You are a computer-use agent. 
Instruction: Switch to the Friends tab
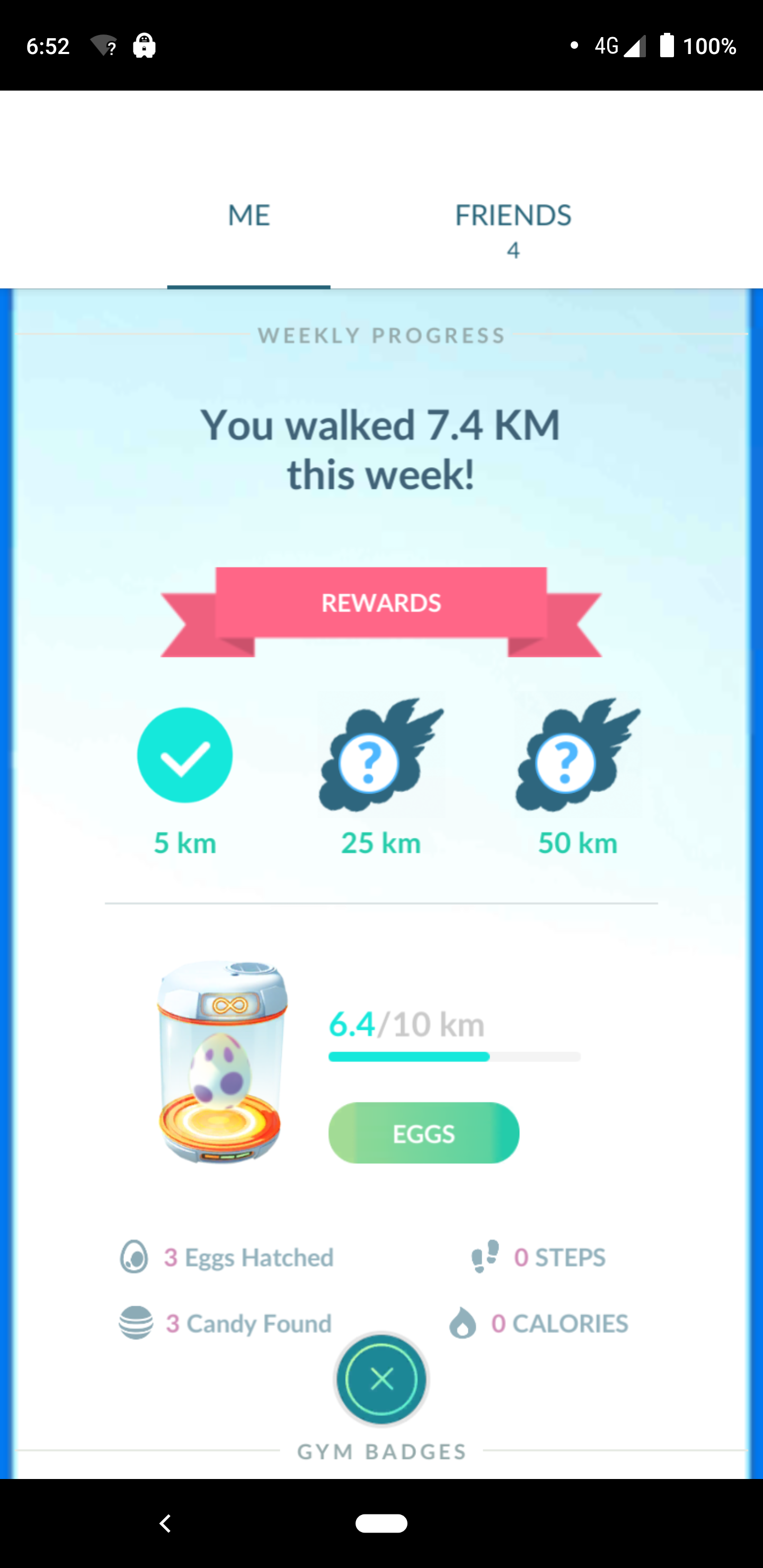[513, 229]
